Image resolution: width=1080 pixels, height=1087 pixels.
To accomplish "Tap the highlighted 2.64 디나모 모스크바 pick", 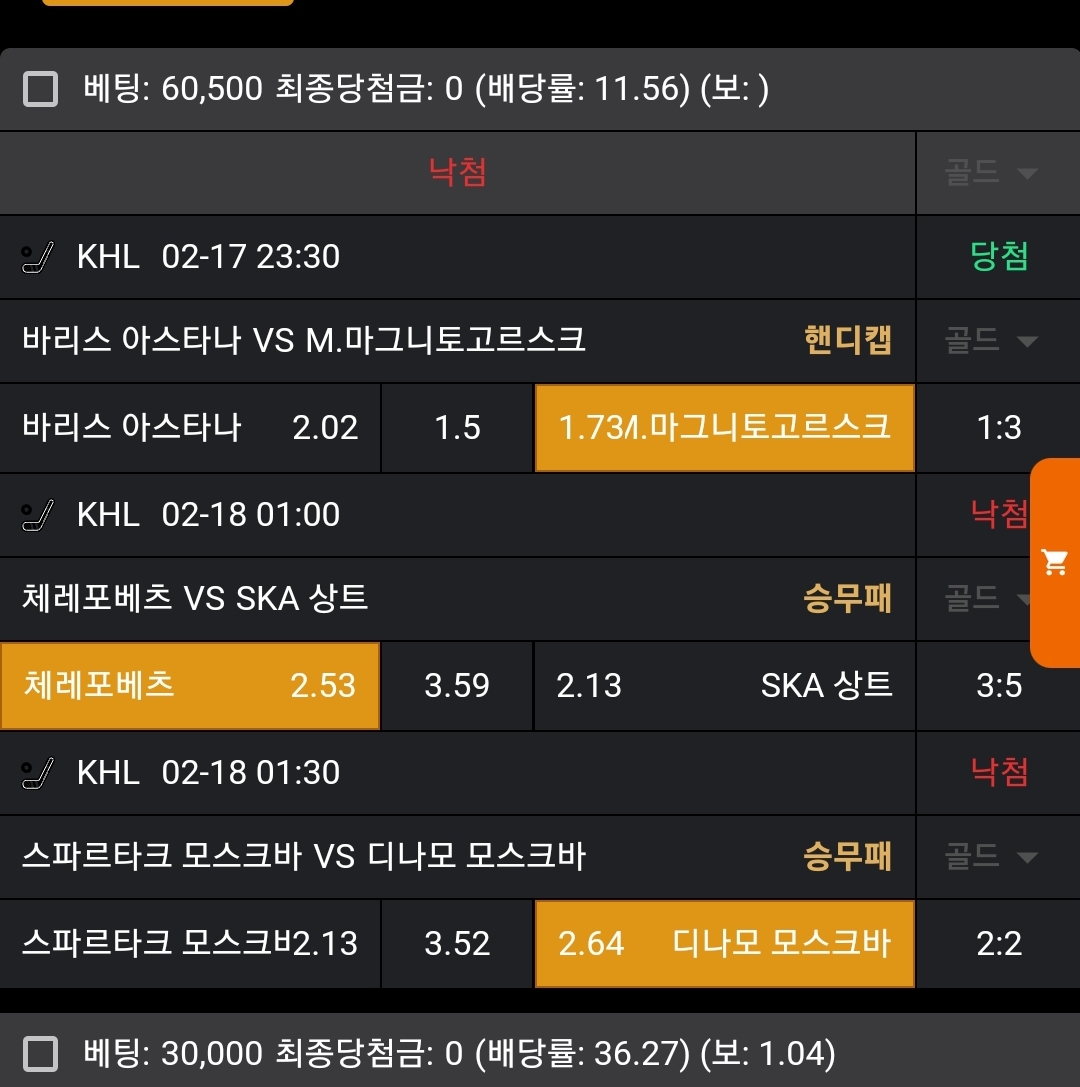I will tap(725, 944).
